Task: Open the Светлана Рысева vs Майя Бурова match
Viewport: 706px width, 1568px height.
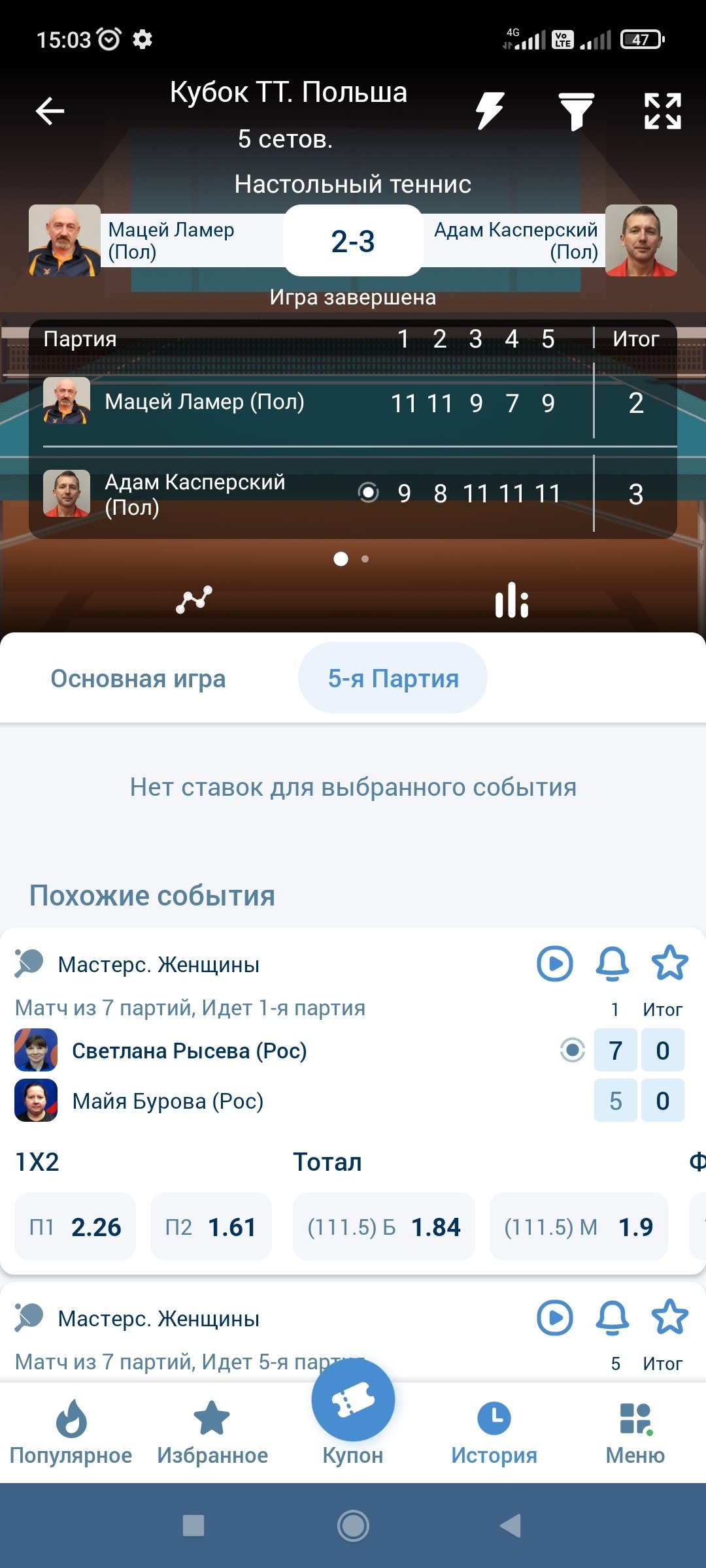Action: 190,1051
